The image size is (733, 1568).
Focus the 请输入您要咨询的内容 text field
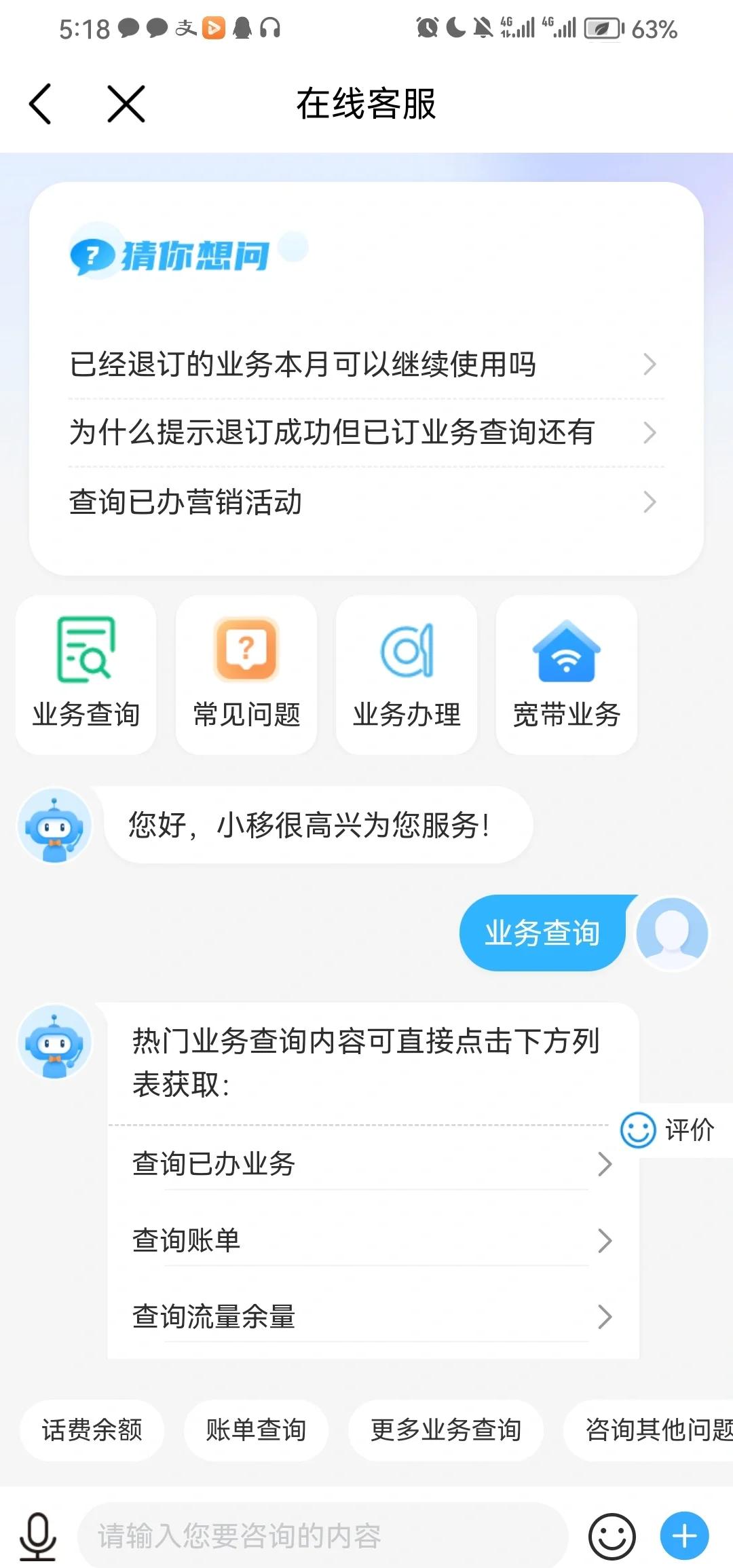click(322, 1535)
